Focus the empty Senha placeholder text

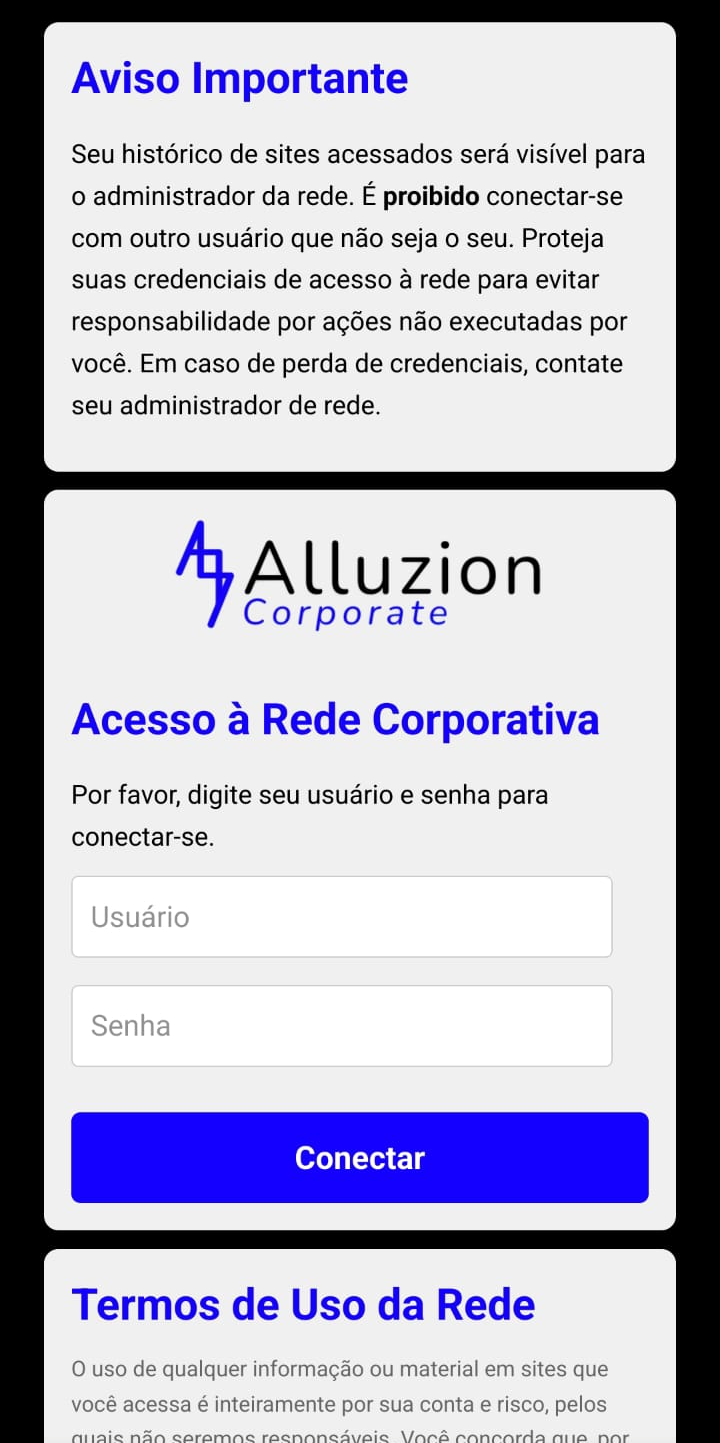click(x=128, y=1025)
